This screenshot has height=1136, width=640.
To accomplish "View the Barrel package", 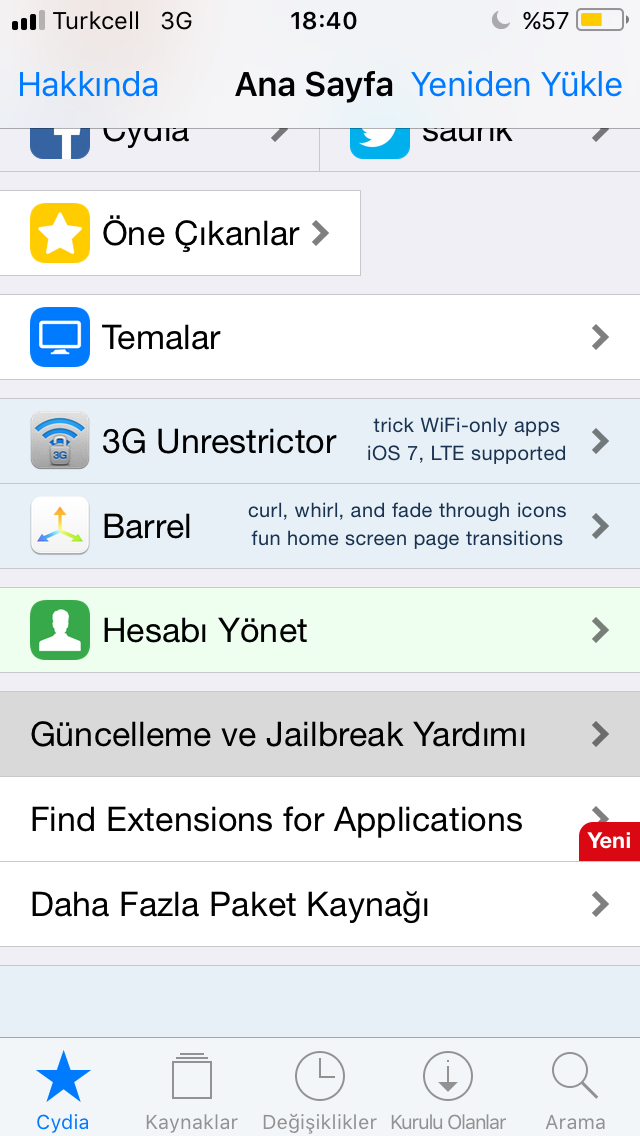I will click(x=320, y=526).
